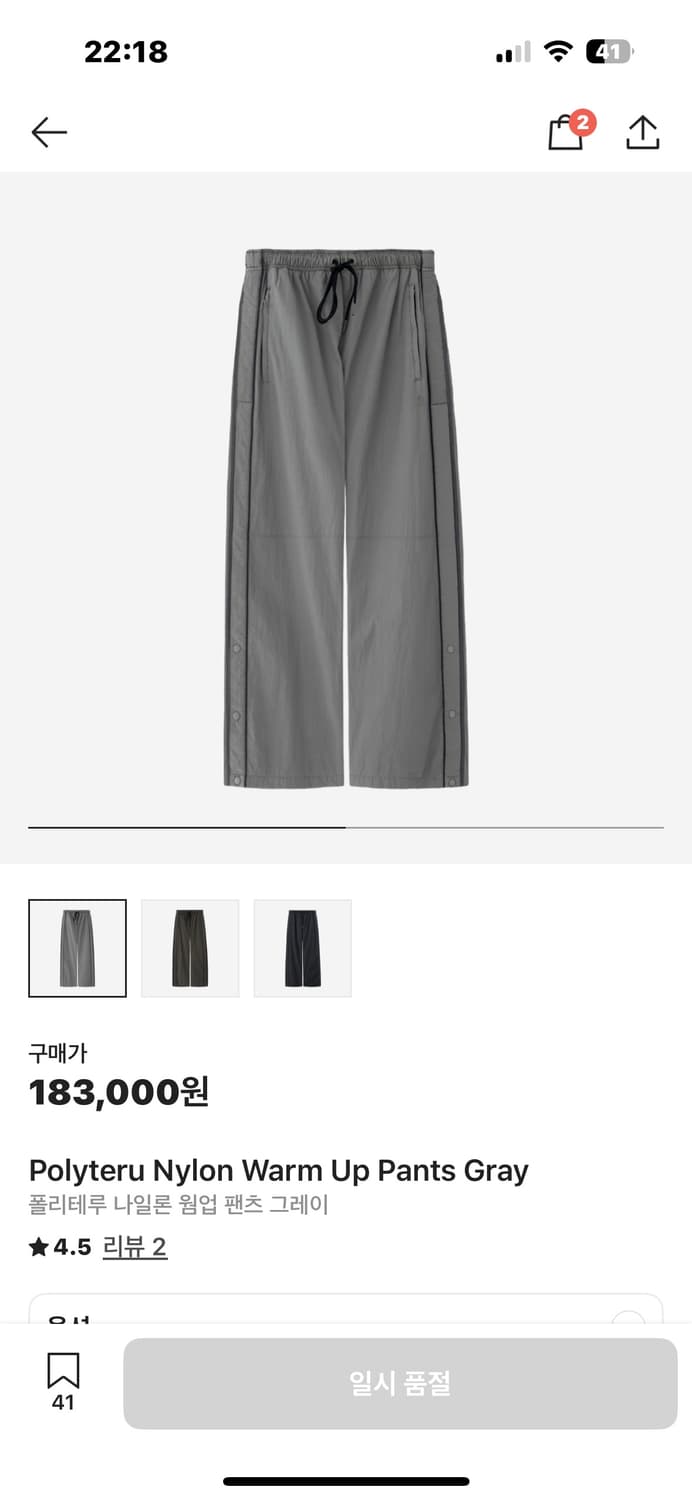Image resolution: width=692 pixels, height=1500 pixels.
Task: Select the olive green pants thumbnail
Action: [190, 948]
